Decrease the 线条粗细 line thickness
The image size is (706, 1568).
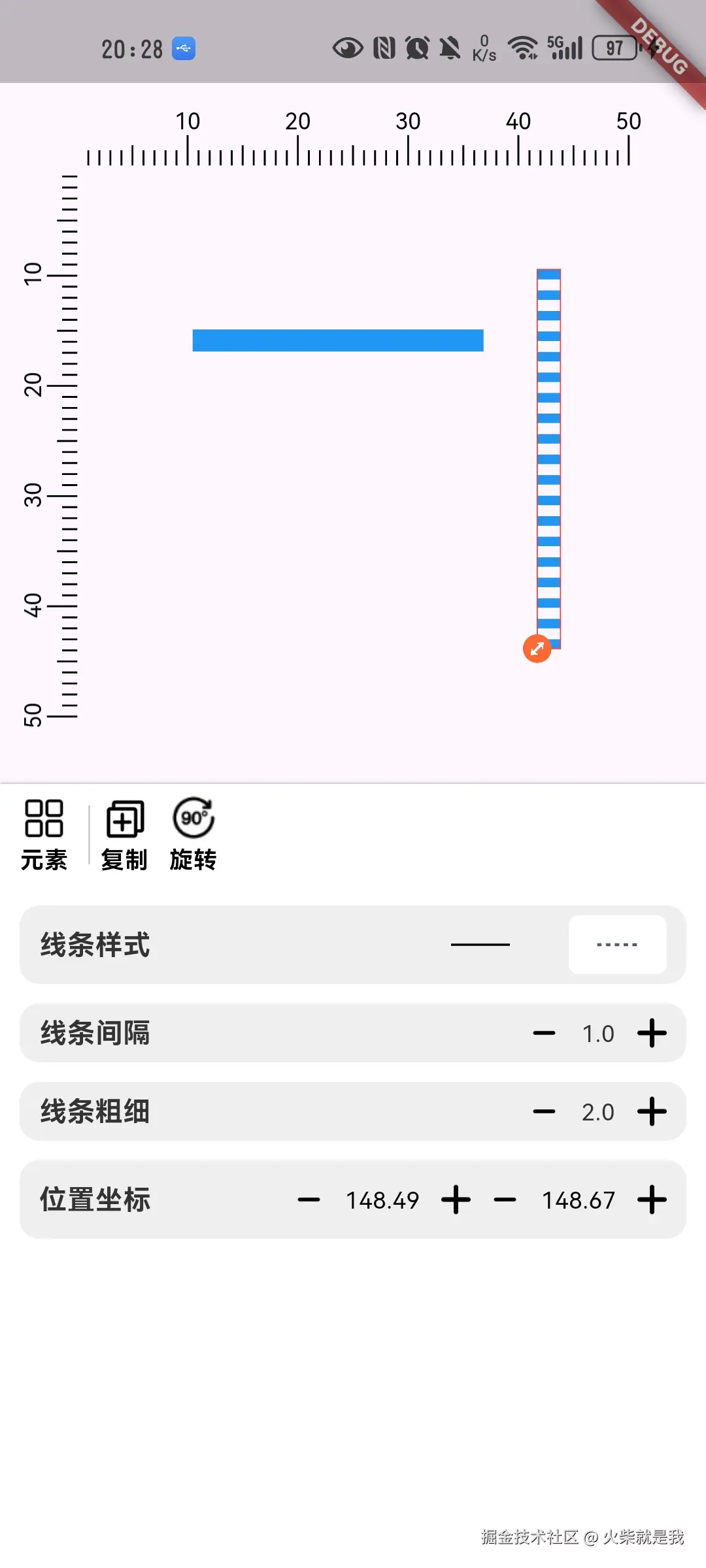544,1112
